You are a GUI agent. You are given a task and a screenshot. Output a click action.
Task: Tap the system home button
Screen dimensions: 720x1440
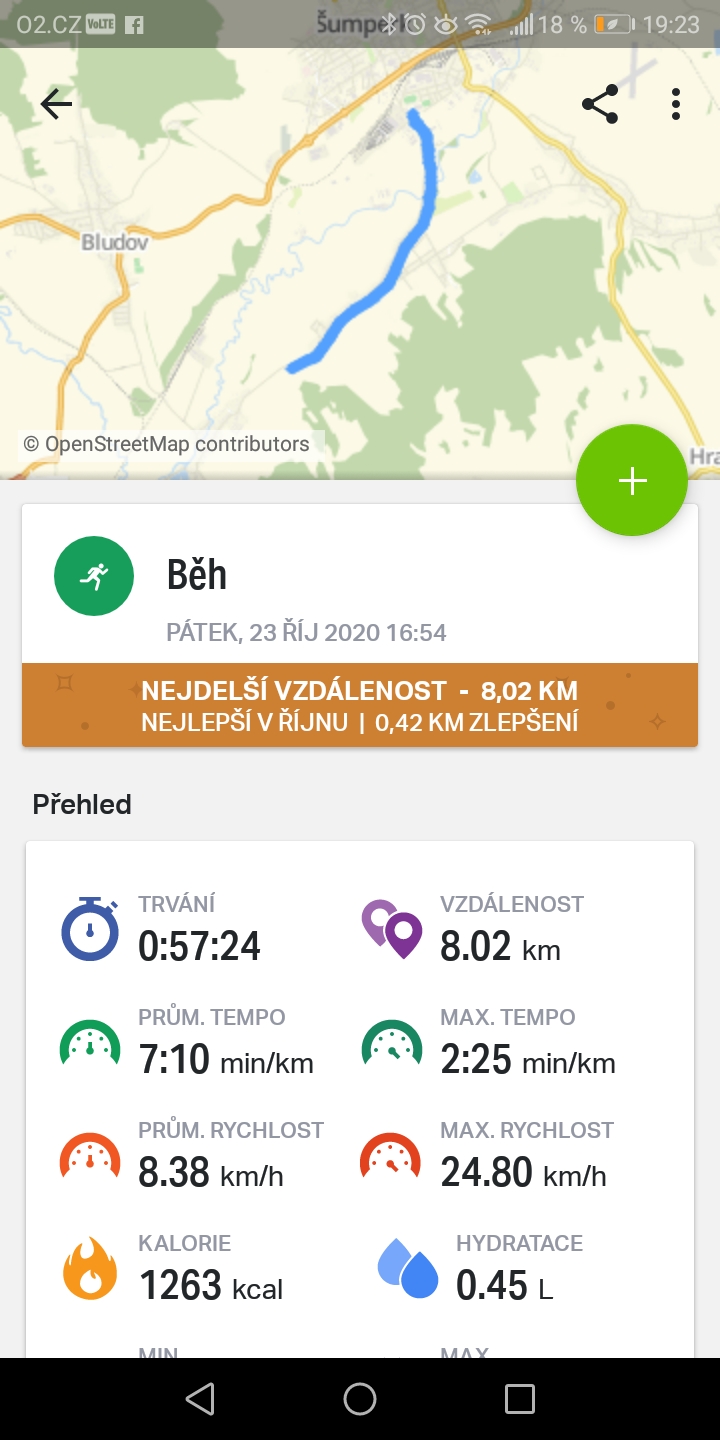pos(360,1399)
